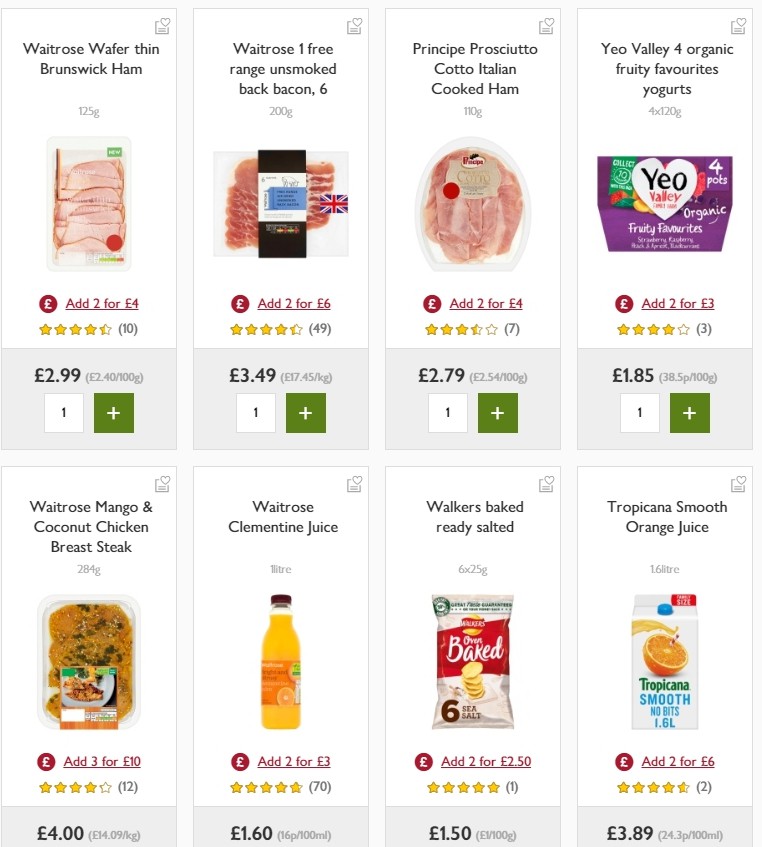Click the £ offer badge on Principe Prosciutto Cotto
The width and height of the screenshot is (762, 847).
click(x=432, y=303)
